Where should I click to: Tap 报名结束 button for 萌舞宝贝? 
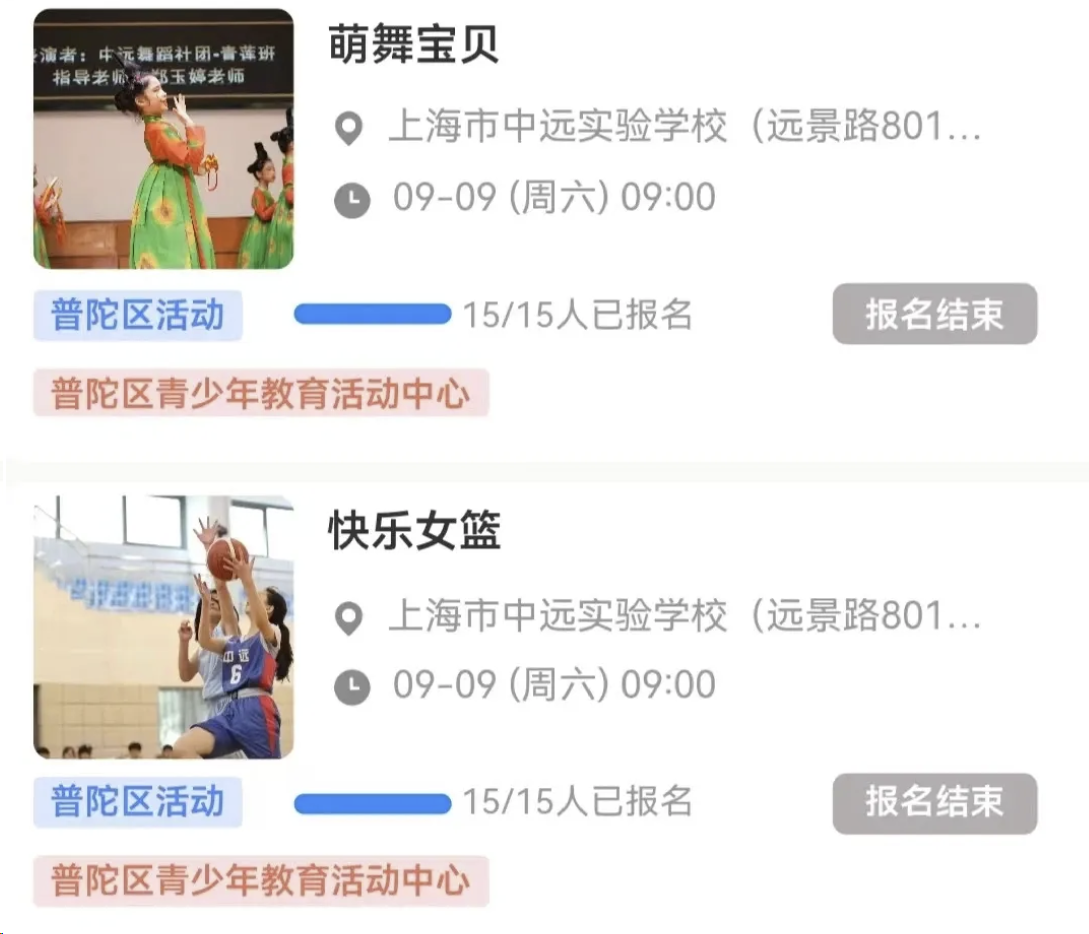point(934,314)
